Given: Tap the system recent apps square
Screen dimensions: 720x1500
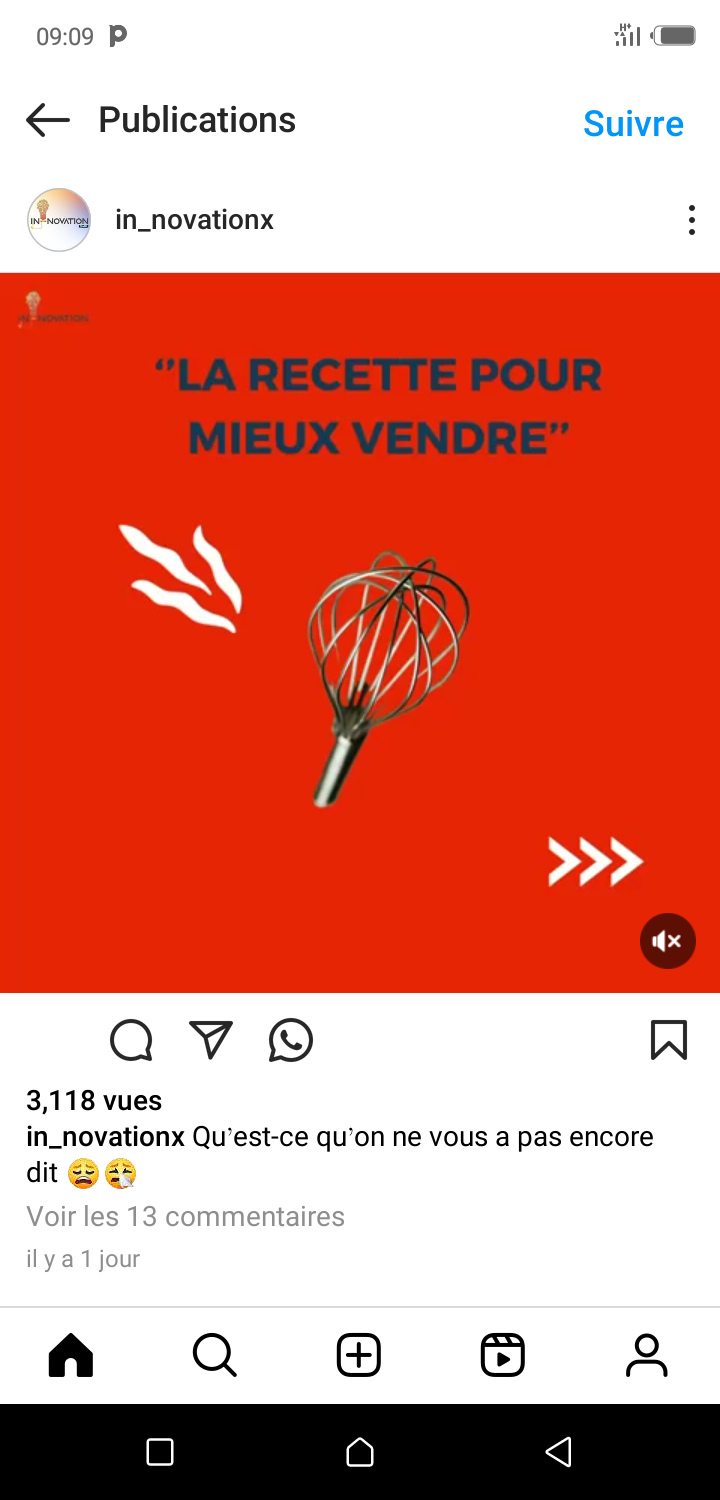Looking at the screenshot, I should (x=160, y=1452).
